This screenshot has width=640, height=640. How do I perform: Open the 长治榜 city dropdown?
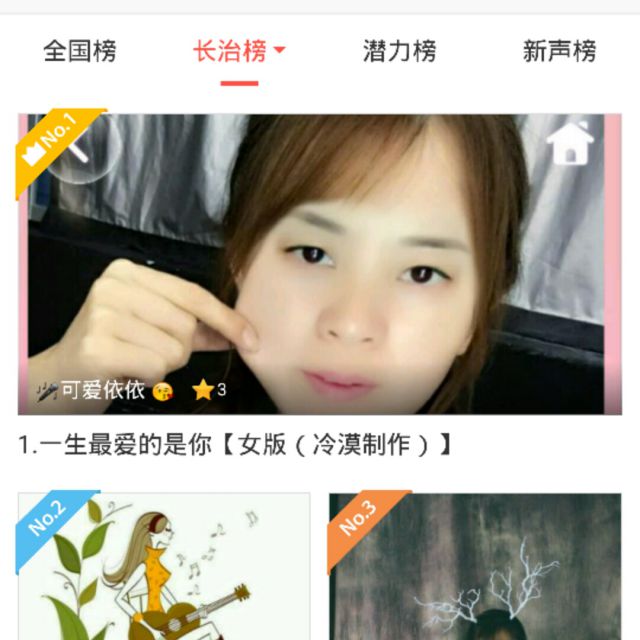240,51
